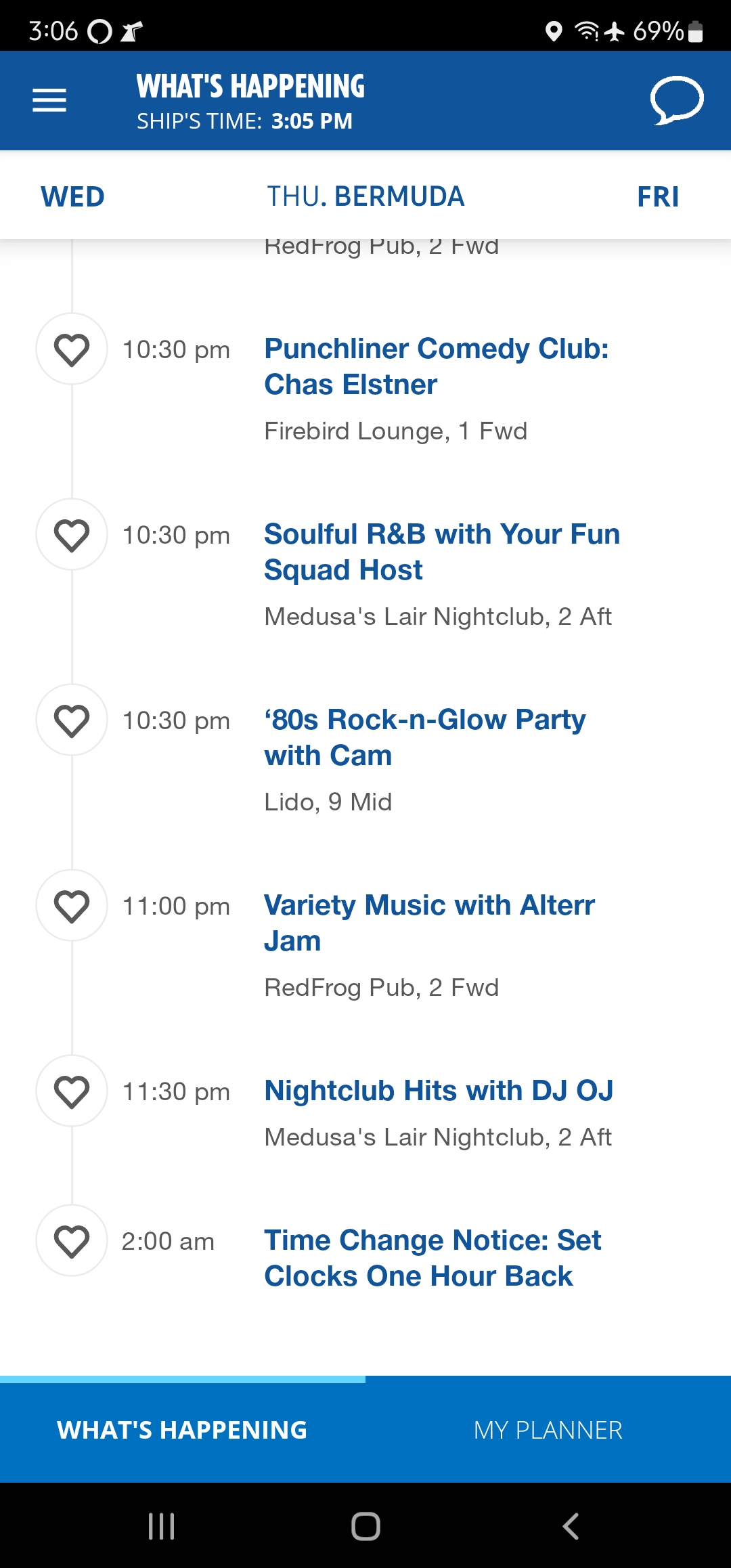Open Variety Music with Alterr Jam event

(x=429, y=923)
